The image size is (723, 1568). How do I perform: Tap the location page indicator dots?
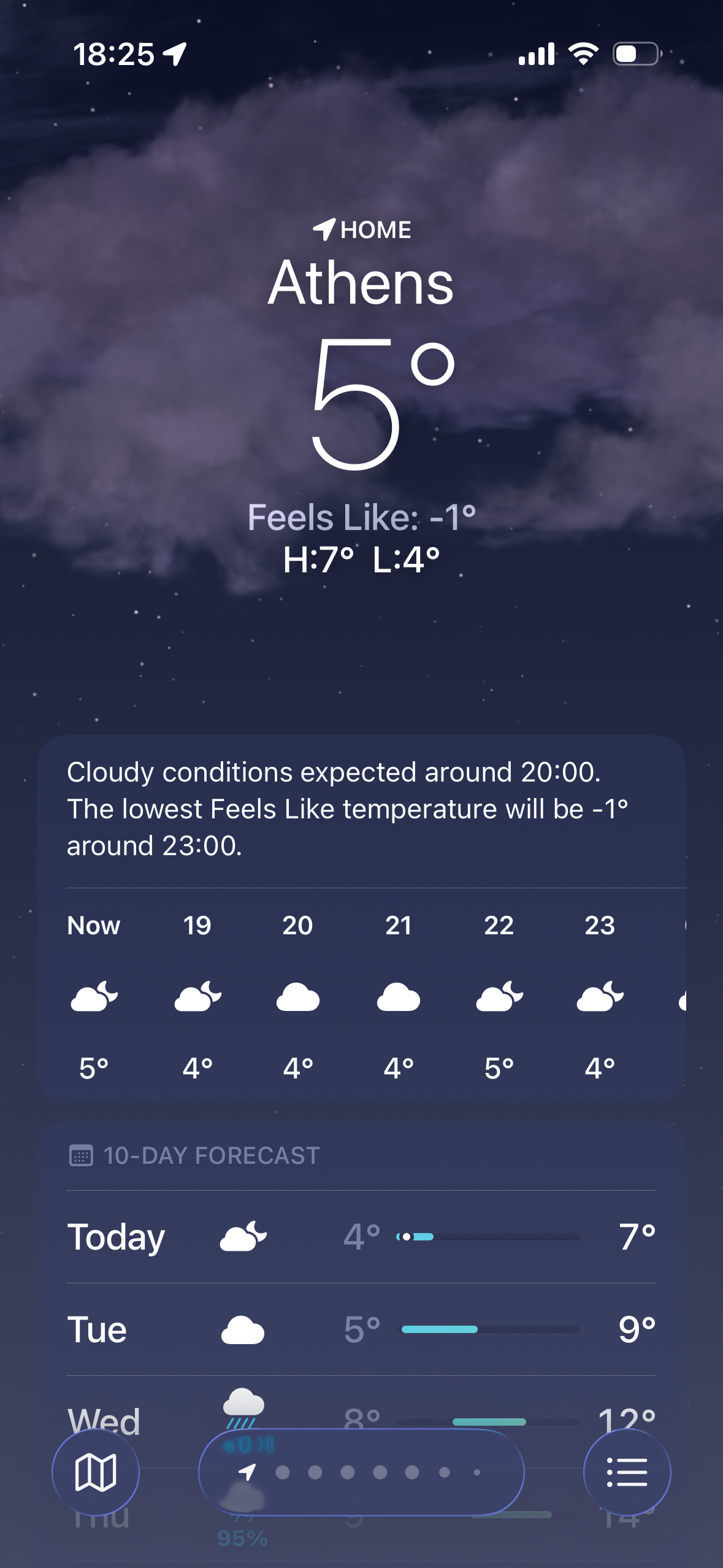[362, 1472]
